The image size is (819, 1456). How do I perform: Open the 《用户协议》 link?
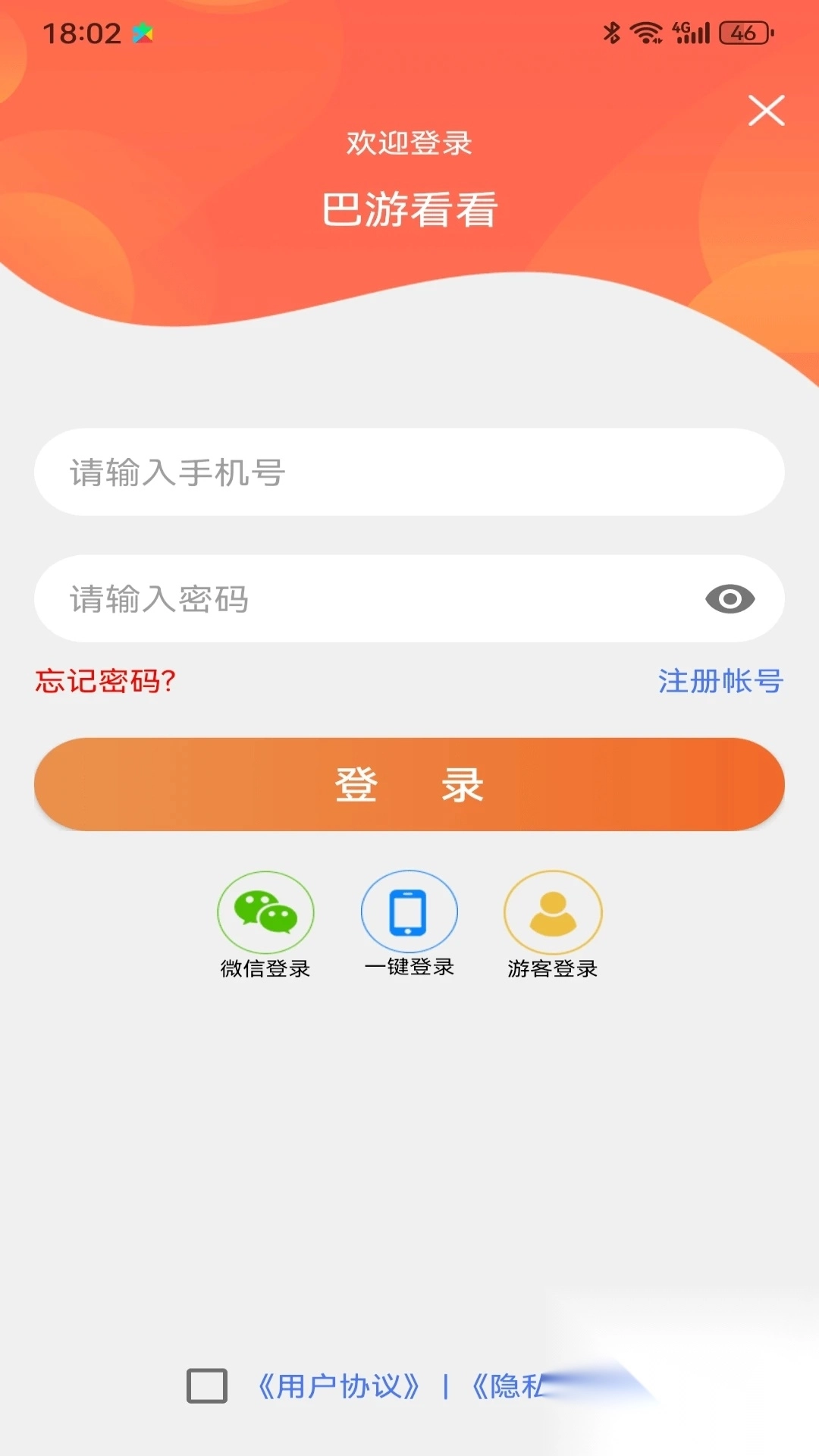339,1386
